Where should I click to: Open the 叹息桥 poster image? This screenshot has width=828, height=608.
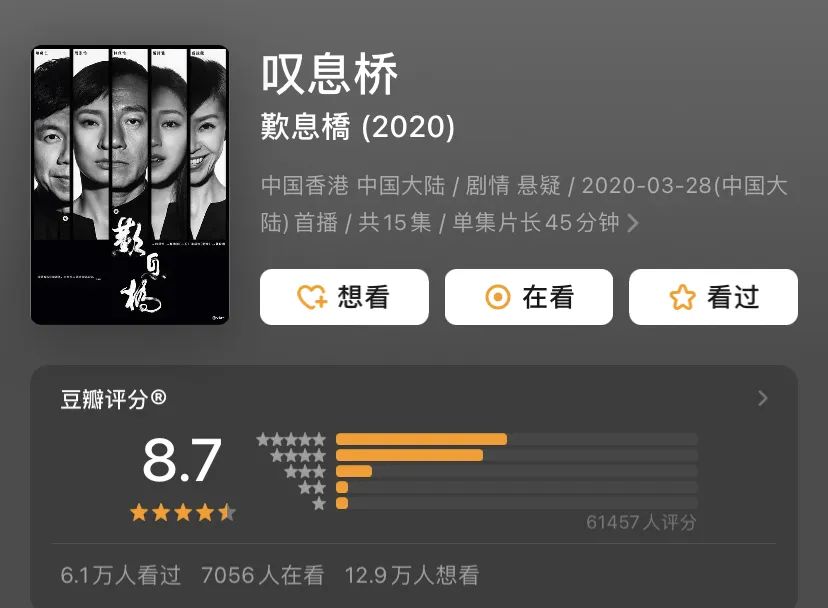click(130, 185)
